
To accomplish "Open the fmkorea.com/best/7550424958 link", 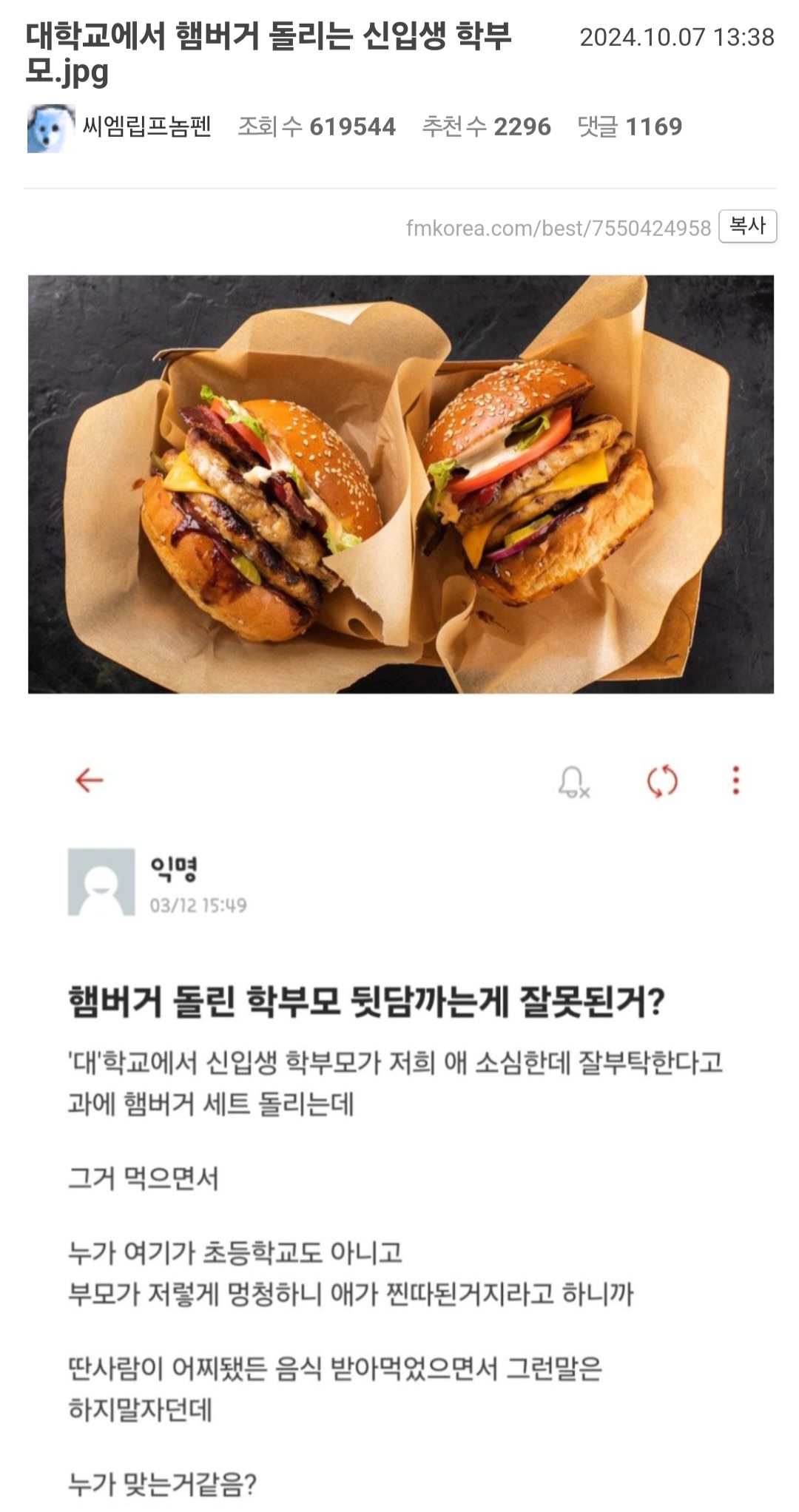I will point(559,228).
